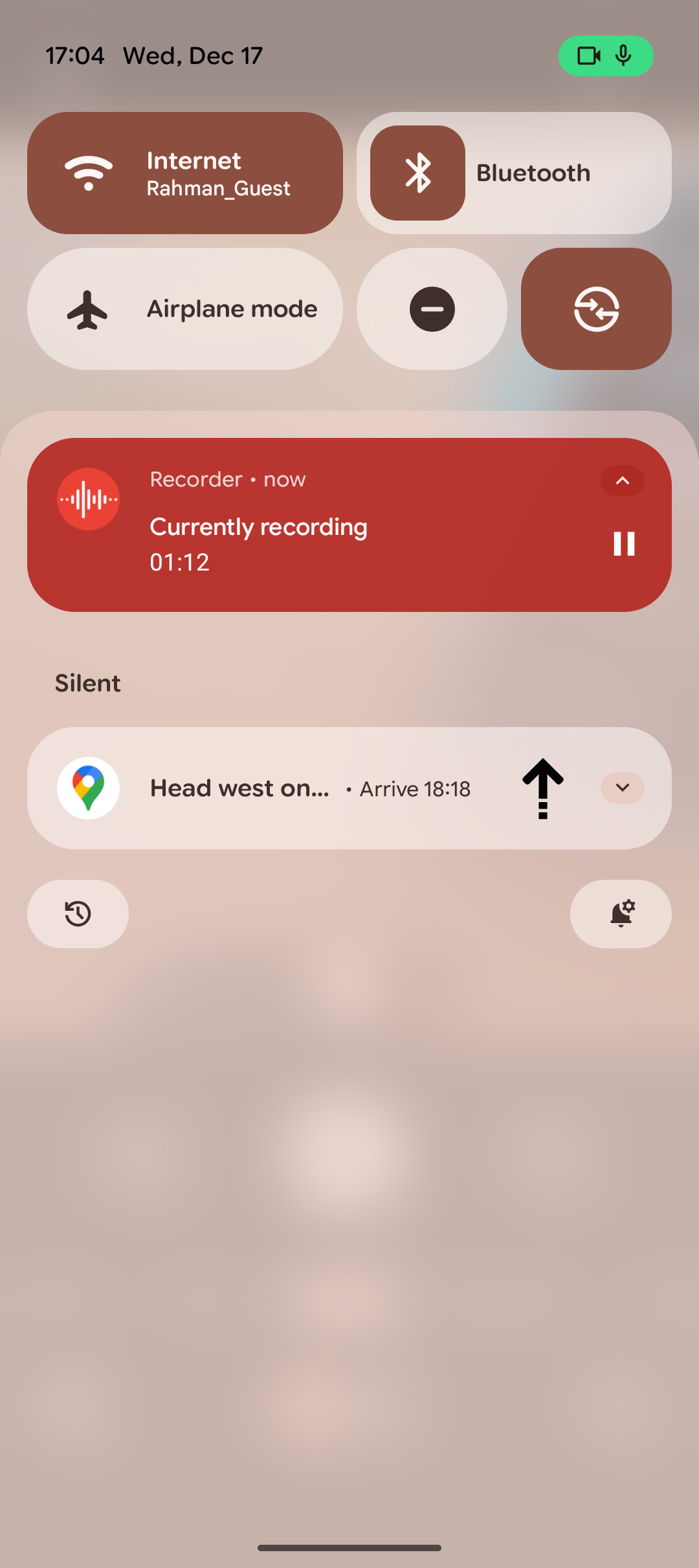Enable Airplane mode
This screenshot has height=1568, width=699.
point(185,309)
